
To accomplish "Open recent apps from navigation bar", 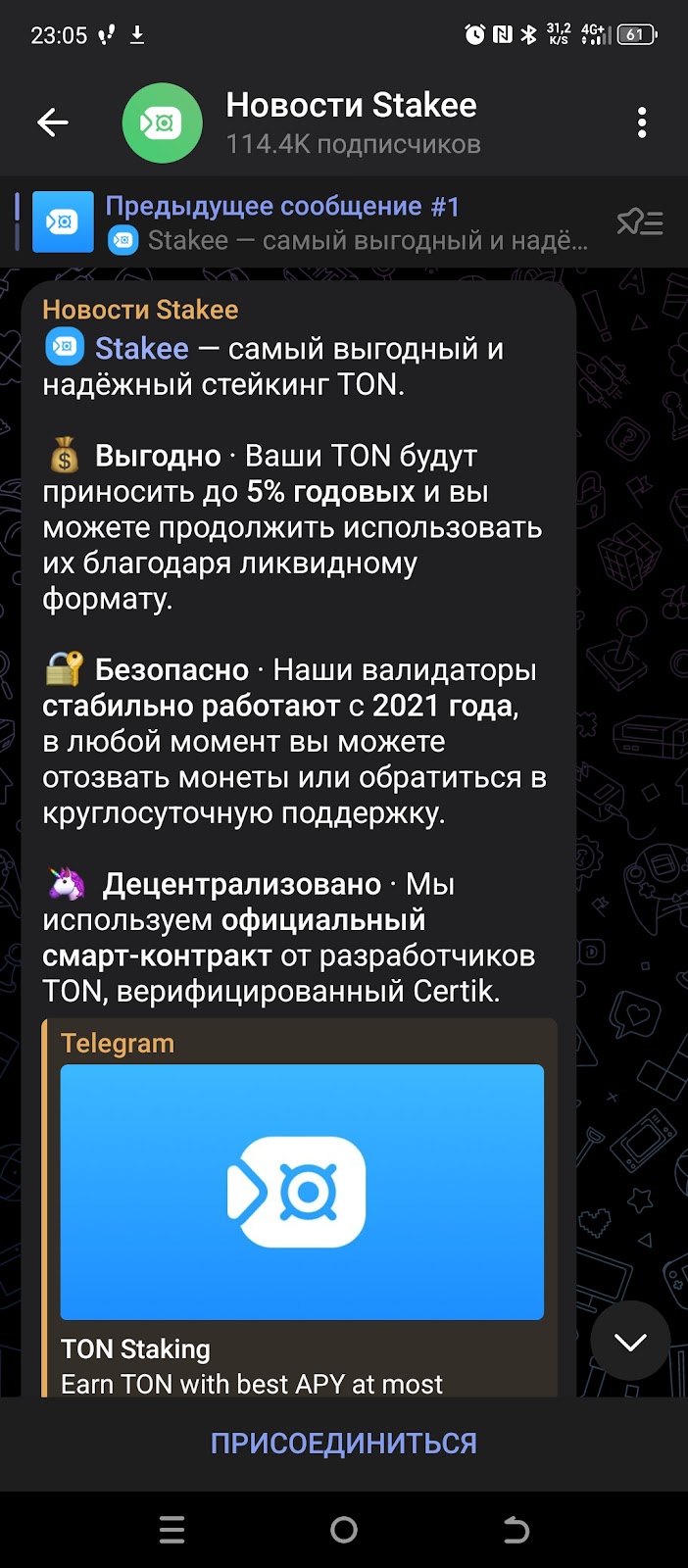I will (x=172, y=1530).
